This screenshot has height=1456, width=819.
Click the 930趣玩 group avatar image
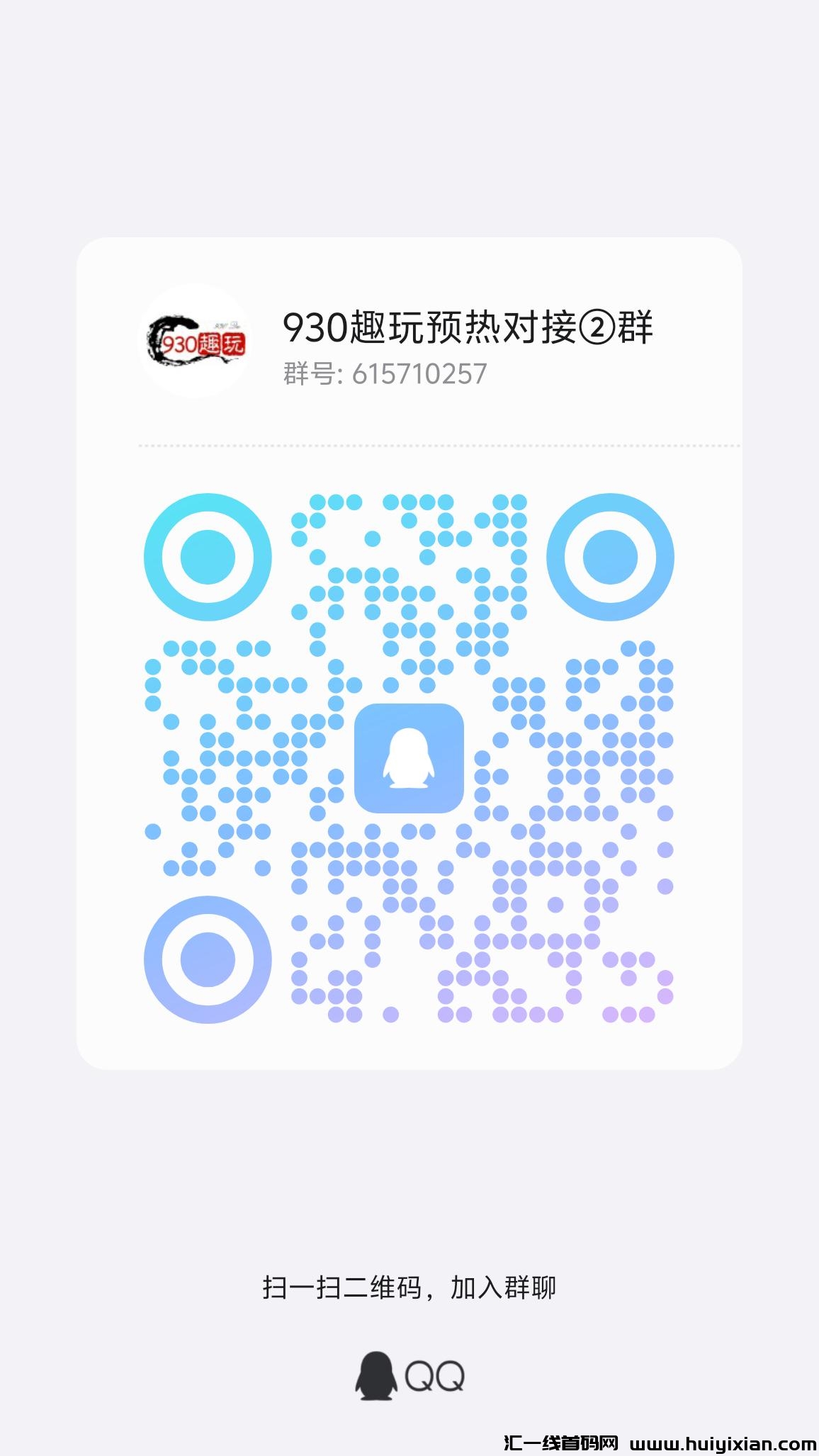(x=193, y=344)
